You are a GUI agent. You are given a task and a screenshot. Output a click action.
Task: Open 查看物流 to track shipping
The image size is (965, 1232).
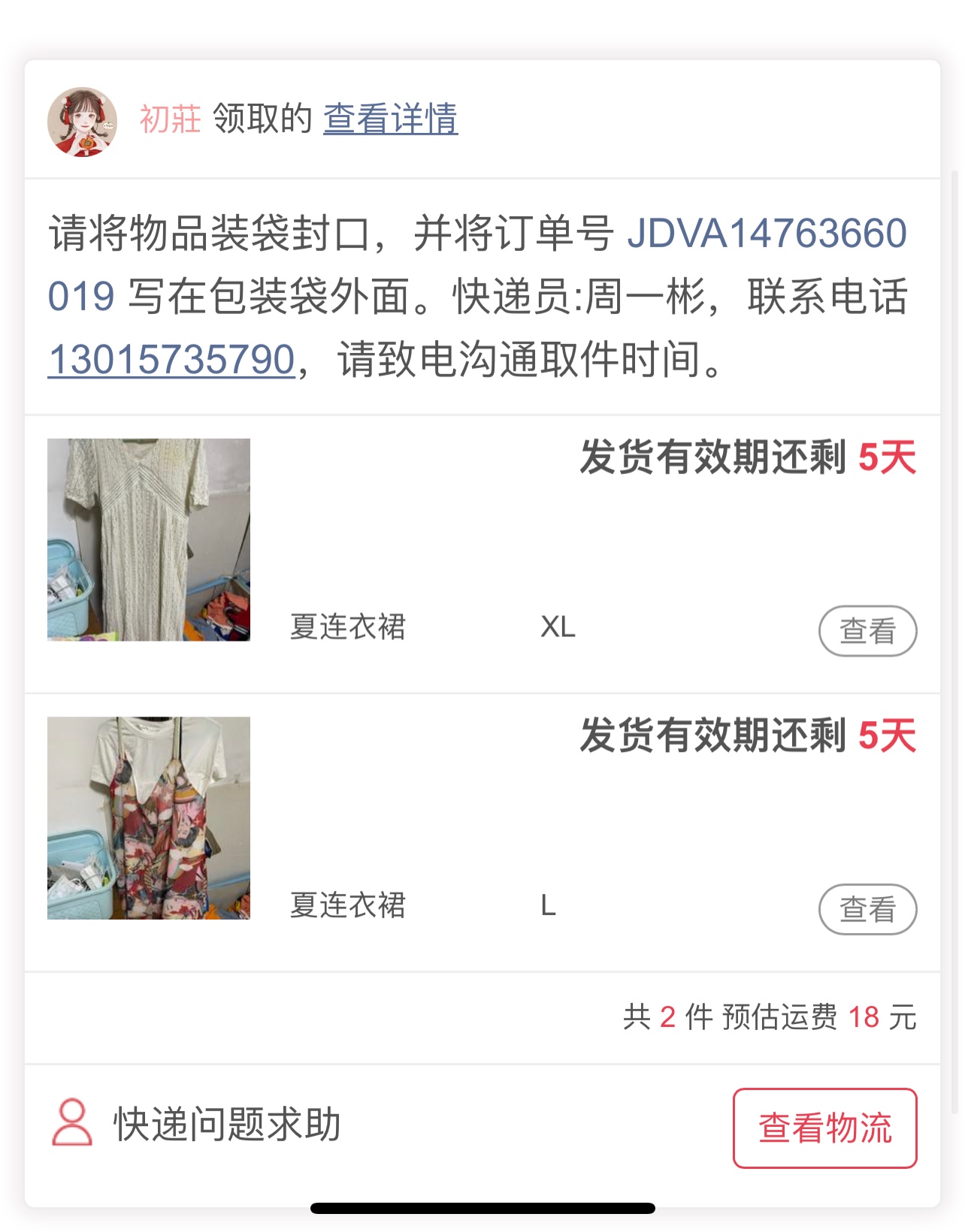(824, 1128)
